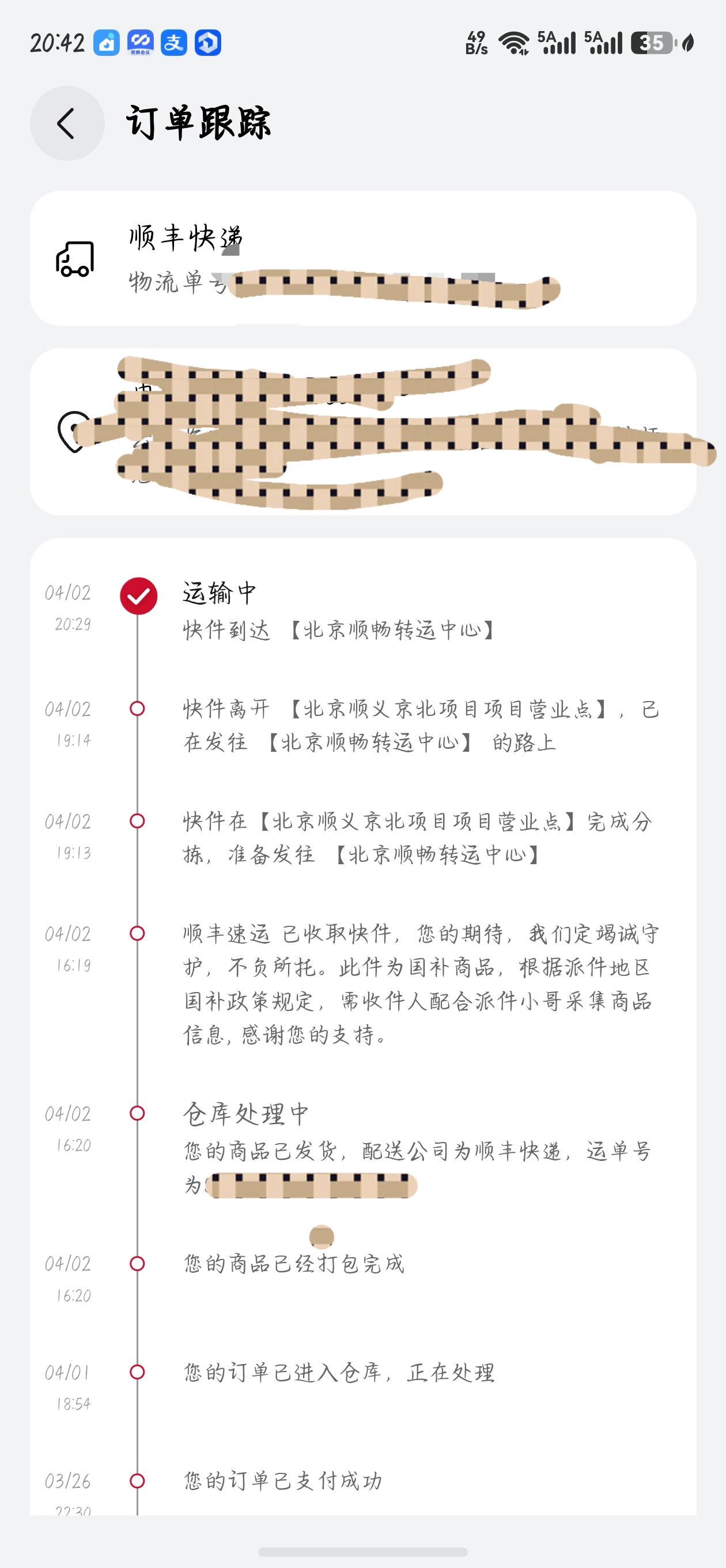Go back using the left chevron arrow
Image resolution: width=726 pixels, height=1568 pixels.
[67, 123]
